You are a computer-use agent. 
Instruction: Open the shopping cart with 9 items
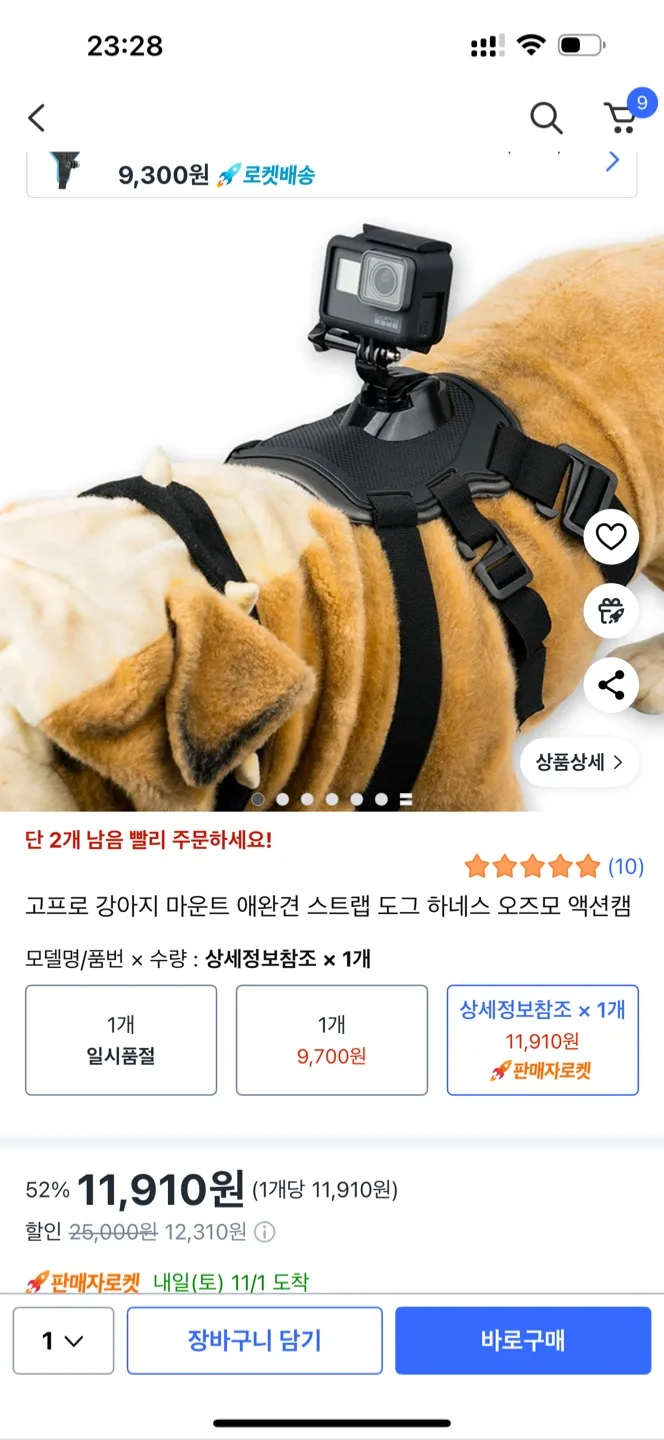click(x=623, y=118)
